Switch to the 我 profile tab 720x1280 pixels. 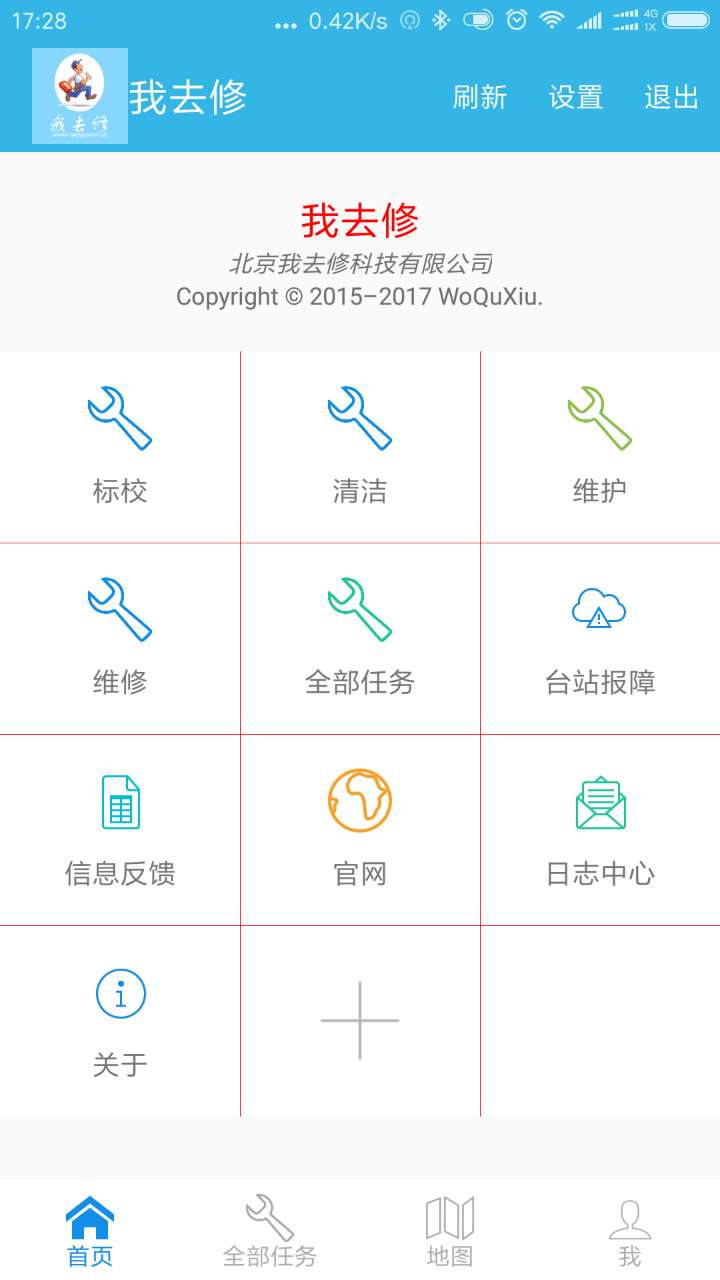630,1231
